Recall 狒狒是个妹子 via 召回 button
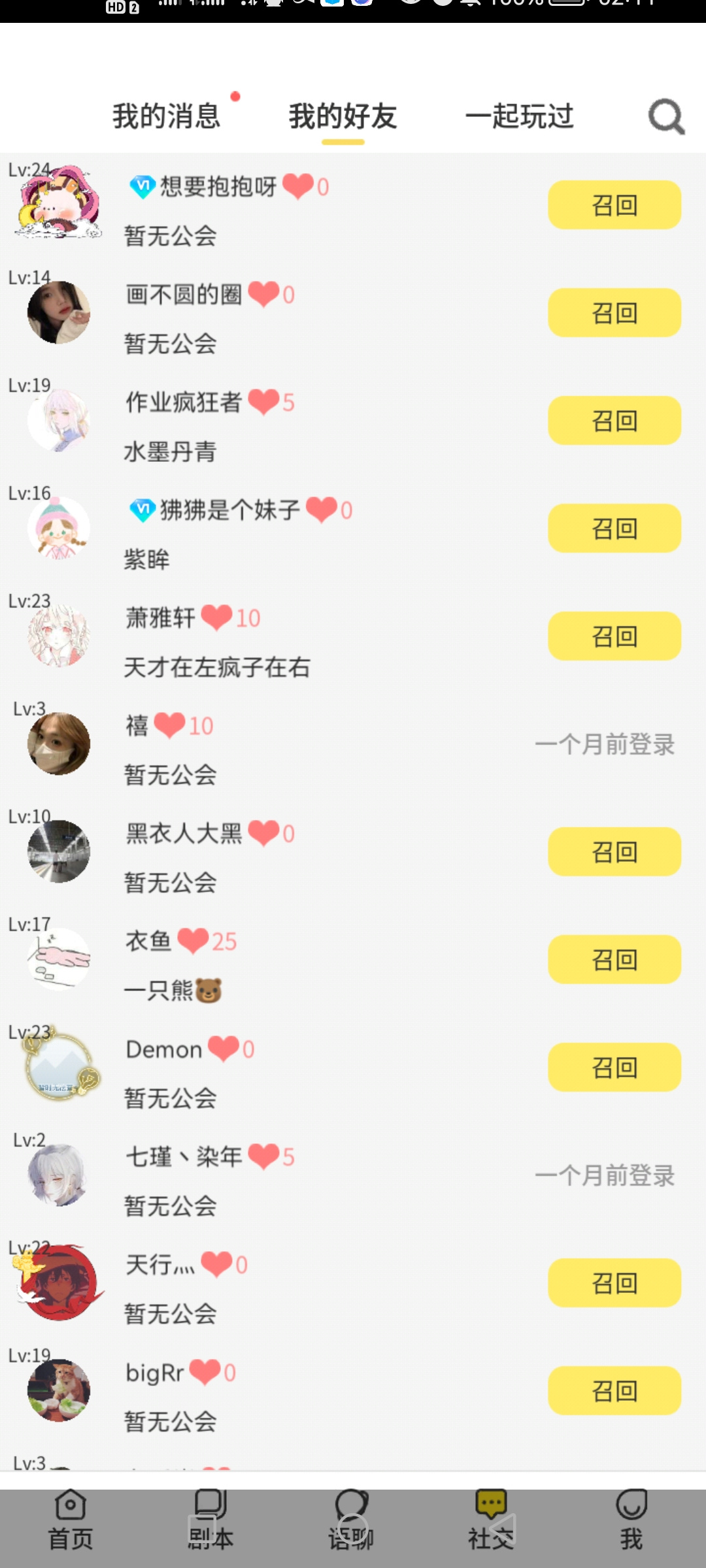The height and width of the screenshot is (1568, 706). point(614,529)
